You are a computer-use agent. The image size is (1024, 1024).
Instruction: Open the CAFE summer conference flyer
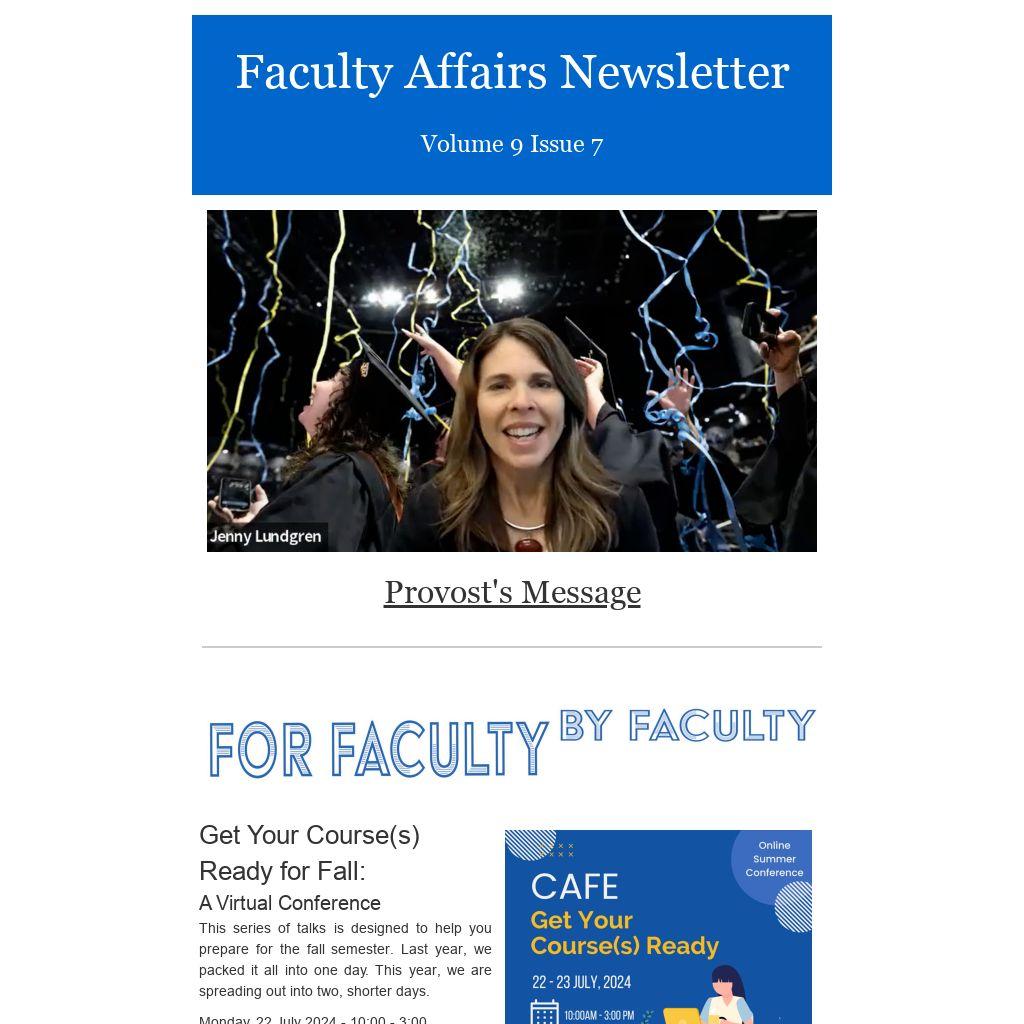(x=658, y=926)
